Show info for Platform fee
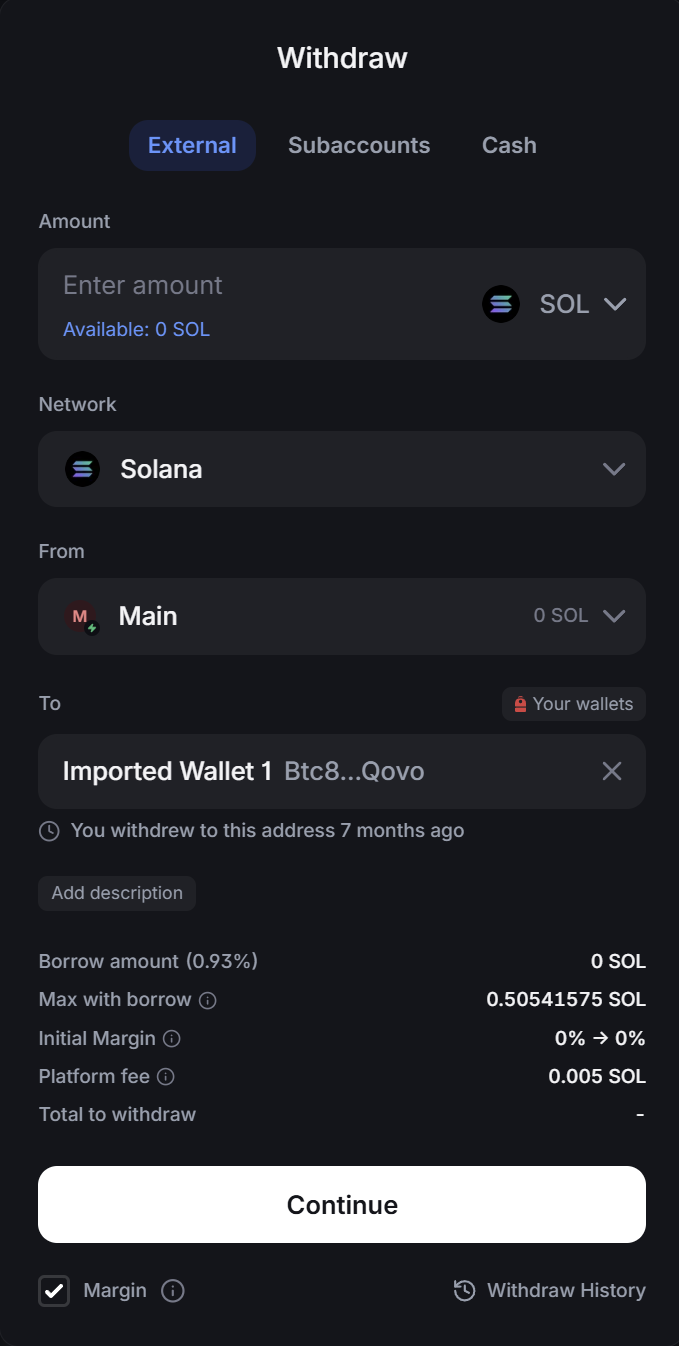 click(166, 1077)
